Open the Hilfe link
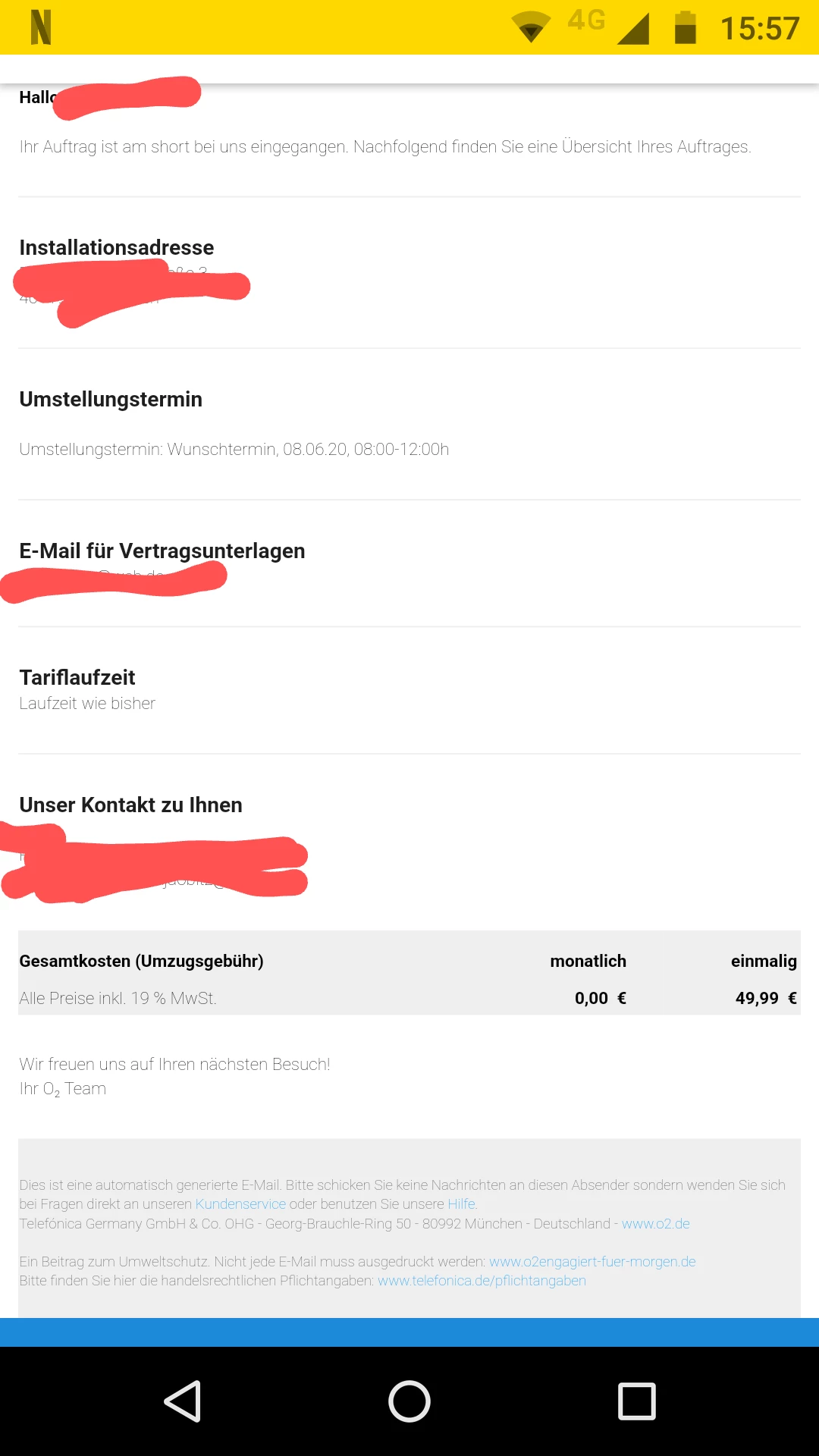 point(461,1204)
